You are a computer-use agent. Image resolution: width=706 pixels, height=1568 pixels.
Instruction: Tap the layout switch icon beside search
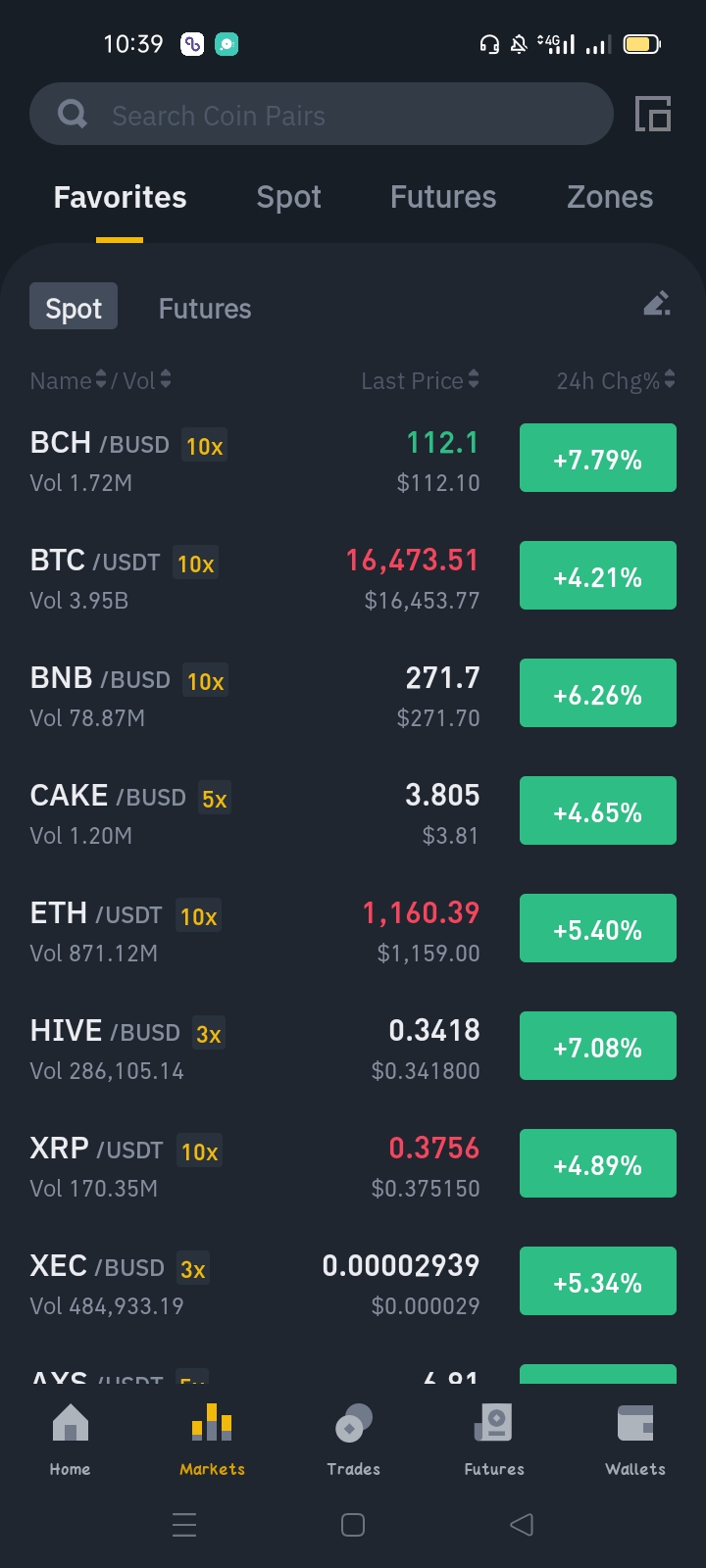(653, 115)
